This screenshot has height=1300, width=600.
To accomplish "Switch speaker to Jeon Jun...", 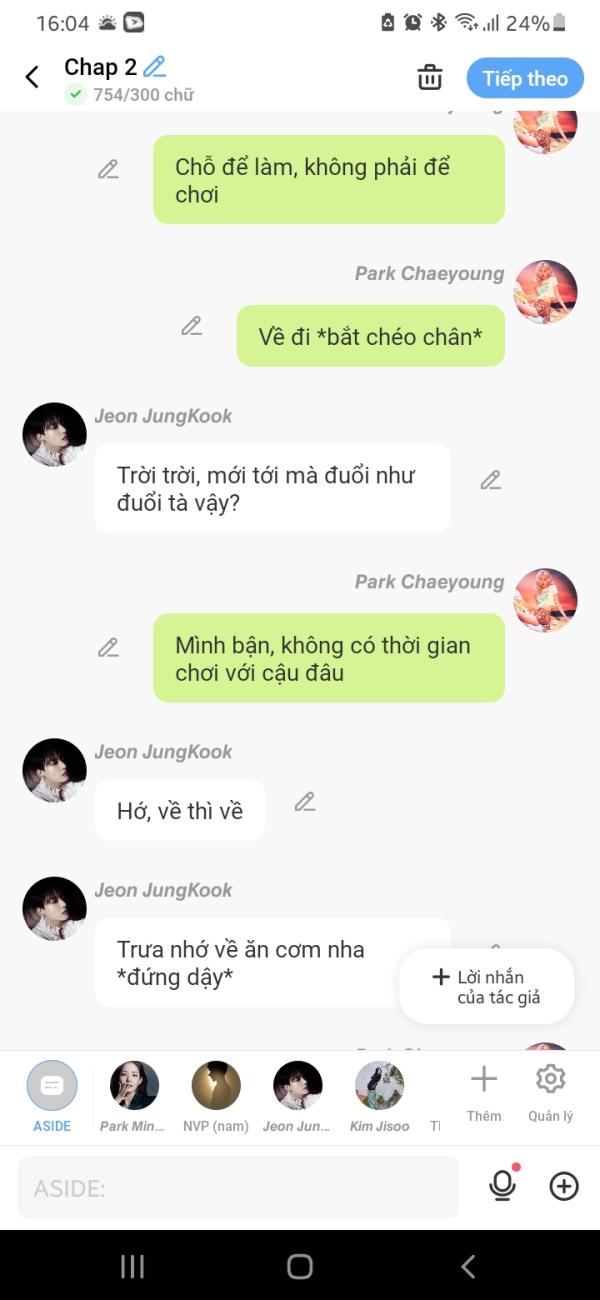I will click(297, 1095).
